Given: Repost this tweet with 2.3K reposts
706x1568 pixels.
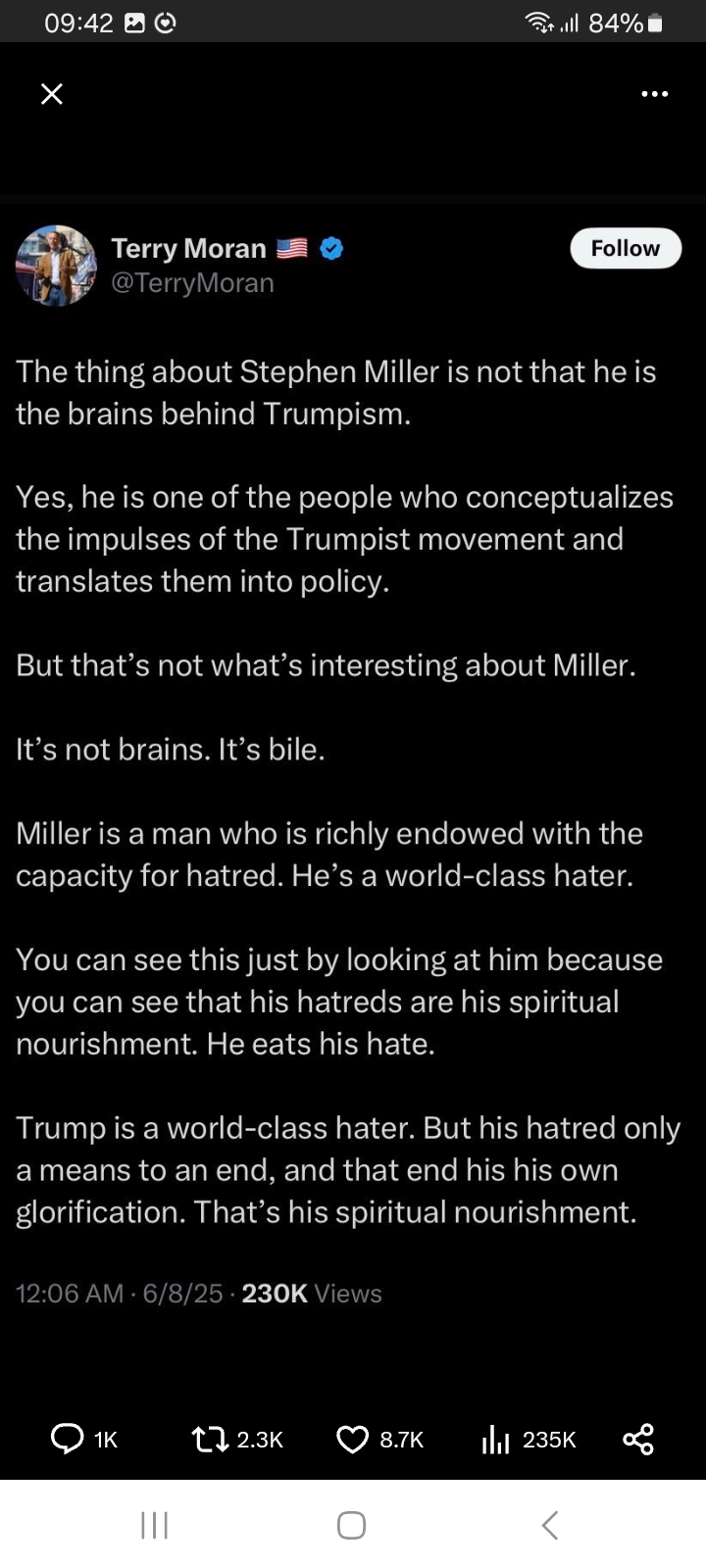Looking at the screenshot, I should 209,1439.
